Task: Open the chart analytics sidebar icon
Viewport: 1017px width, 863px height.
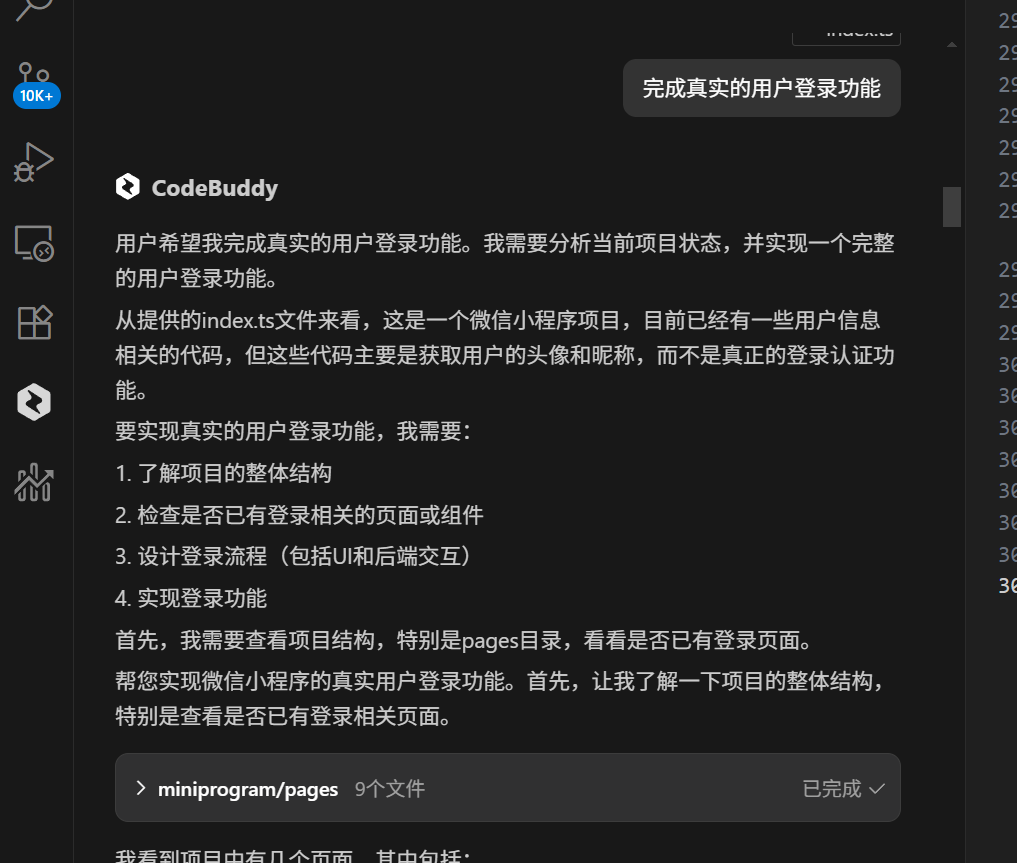Action: click(x=35, y=482)
